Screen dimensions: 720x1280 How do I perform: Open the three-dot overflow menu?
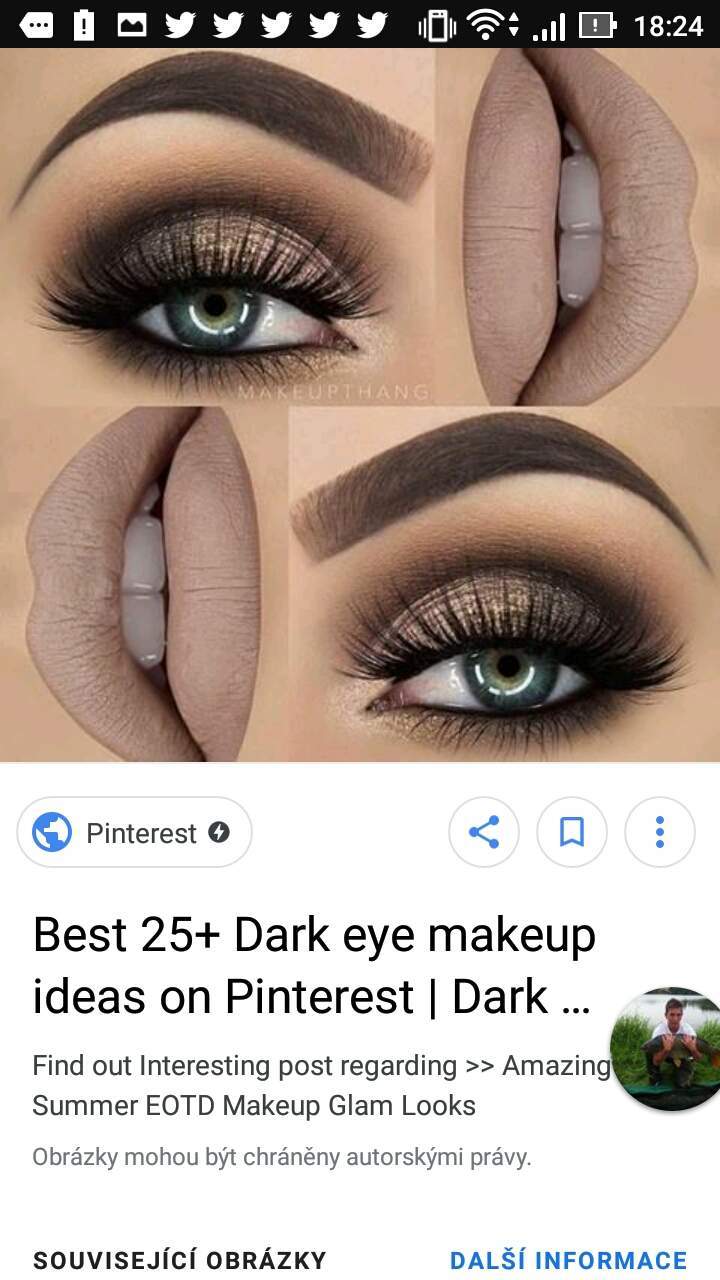[x=660, y=832]
